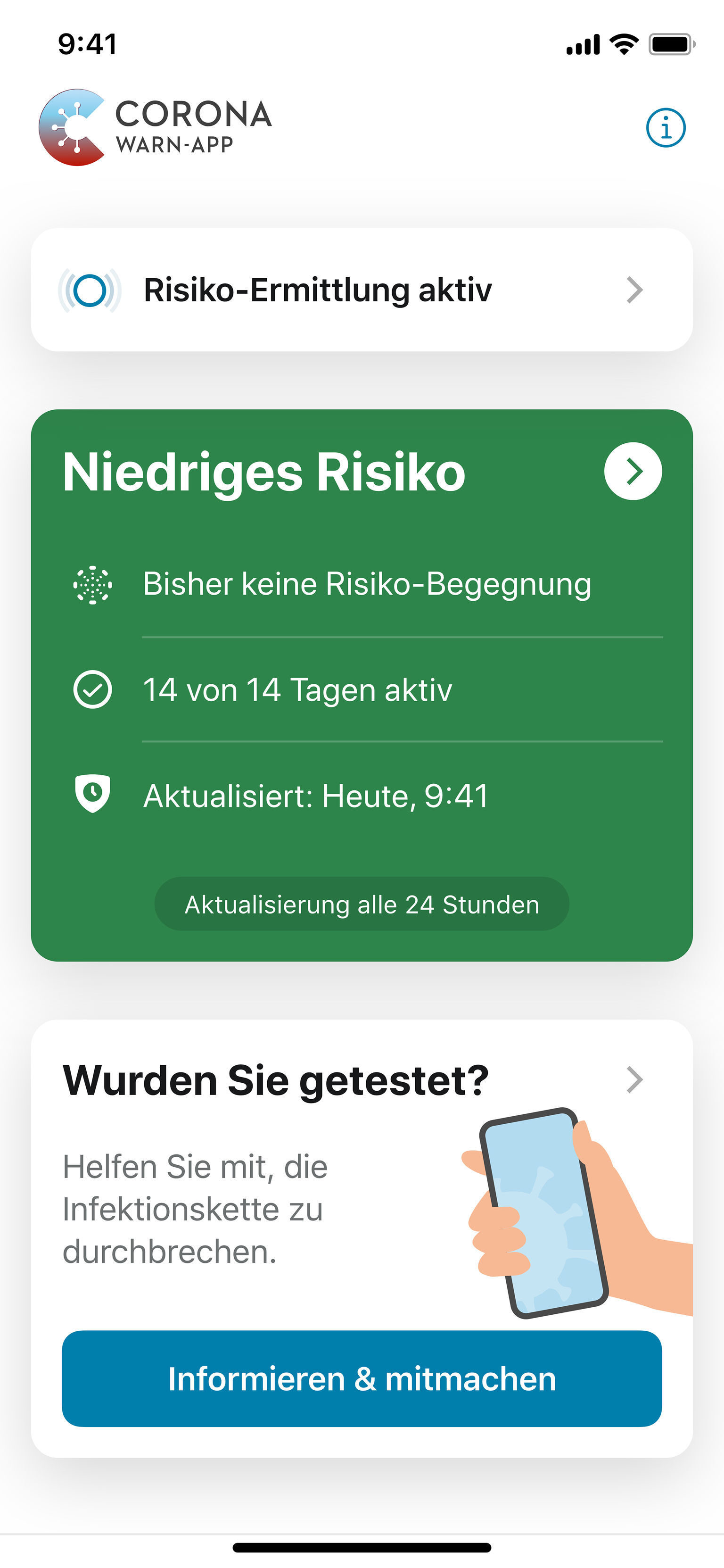
Task: Open the Risiko-Ermittlung aktiv row
Action: pos(362,290)
